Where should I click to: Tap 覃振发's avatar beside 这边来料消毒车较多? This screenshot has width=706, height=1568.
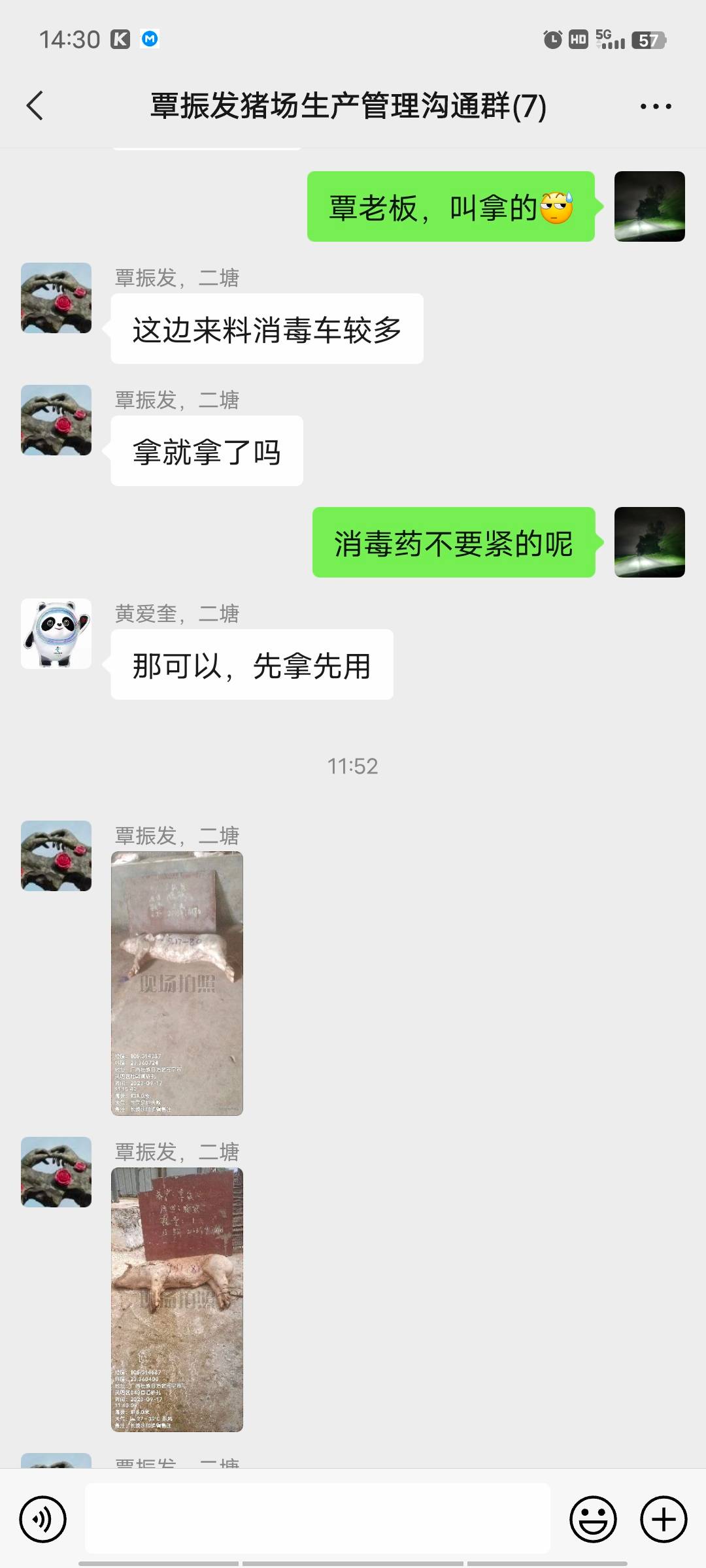(x=56, y=298)
